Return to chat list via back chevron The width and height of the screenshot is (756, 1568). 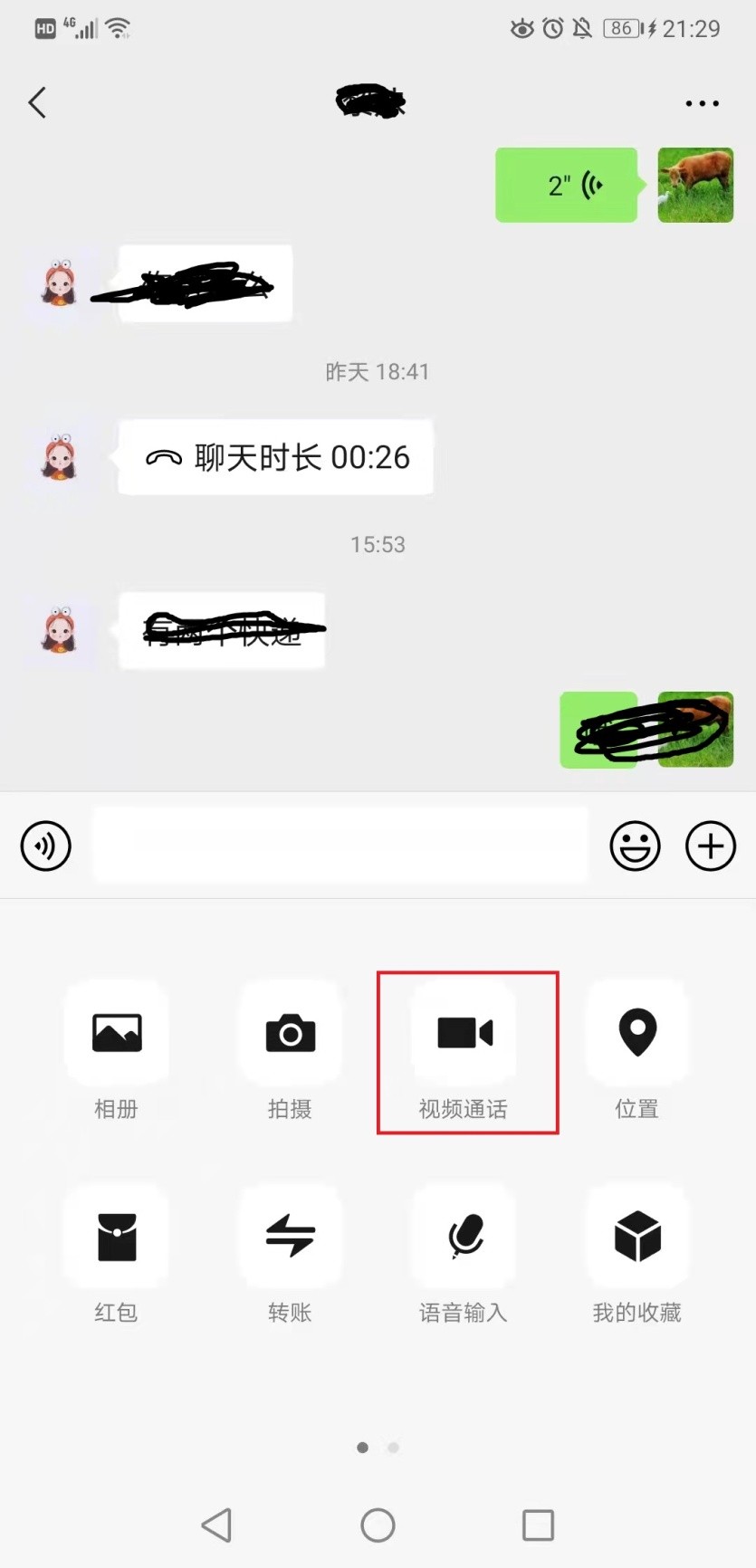[36, 102]
